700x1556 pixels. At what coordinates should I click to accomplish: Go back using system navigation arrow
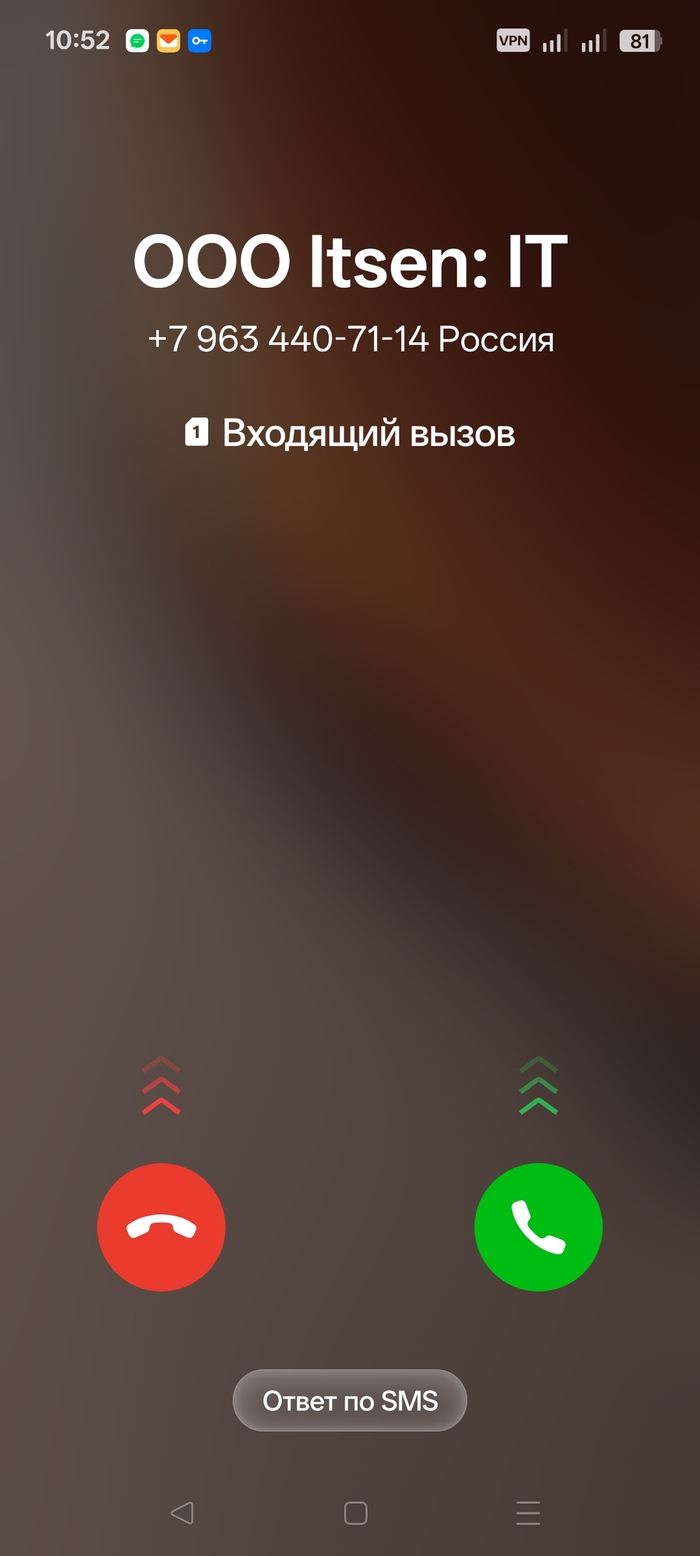tap(181, 1513)
